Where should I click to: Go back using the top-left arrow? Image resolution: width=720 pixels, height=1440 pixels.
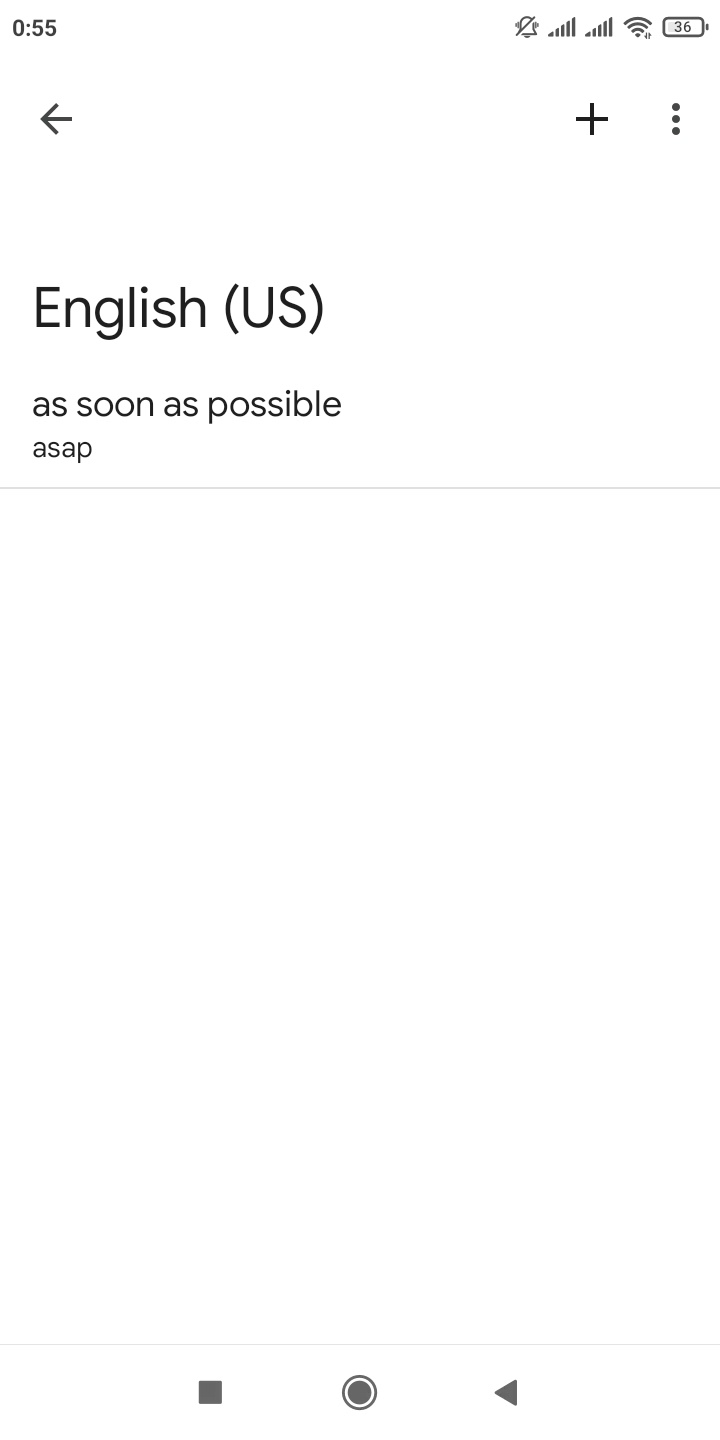click(56, 119)
